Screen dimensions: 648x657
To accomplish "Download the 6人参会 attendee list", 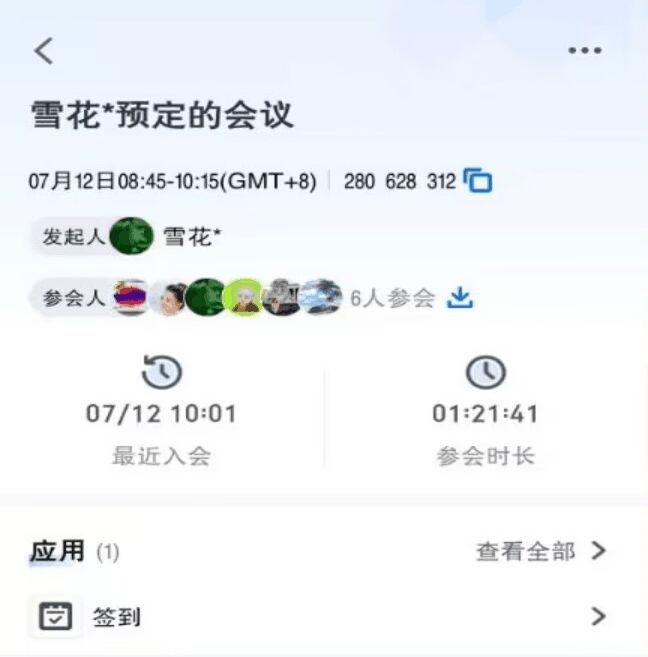I will click(459, 297).
